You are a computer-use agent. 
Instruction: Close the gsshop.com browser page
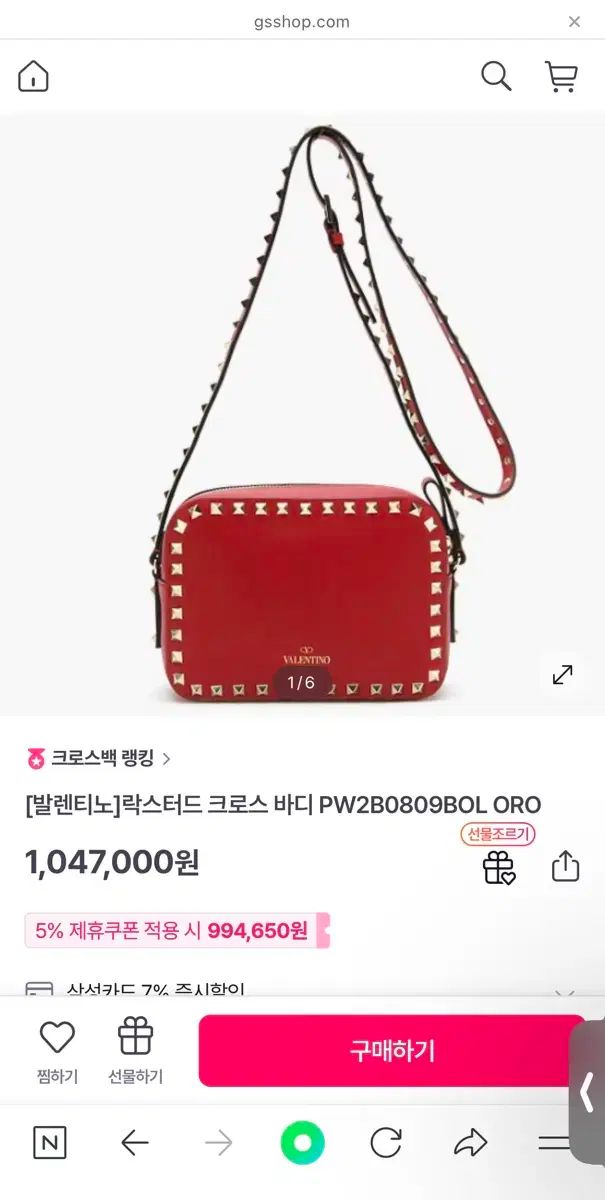pos(574,21)
